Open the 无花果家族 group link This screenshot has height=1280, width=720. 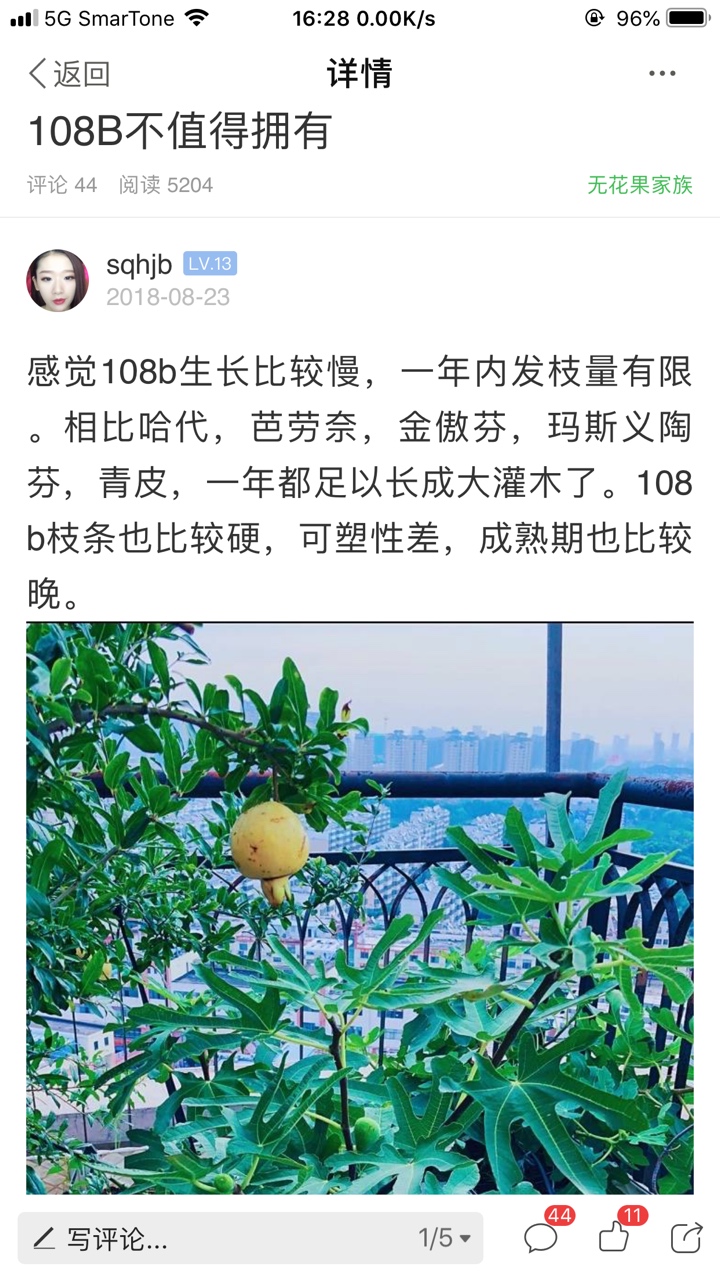click(x=640, y=185)
